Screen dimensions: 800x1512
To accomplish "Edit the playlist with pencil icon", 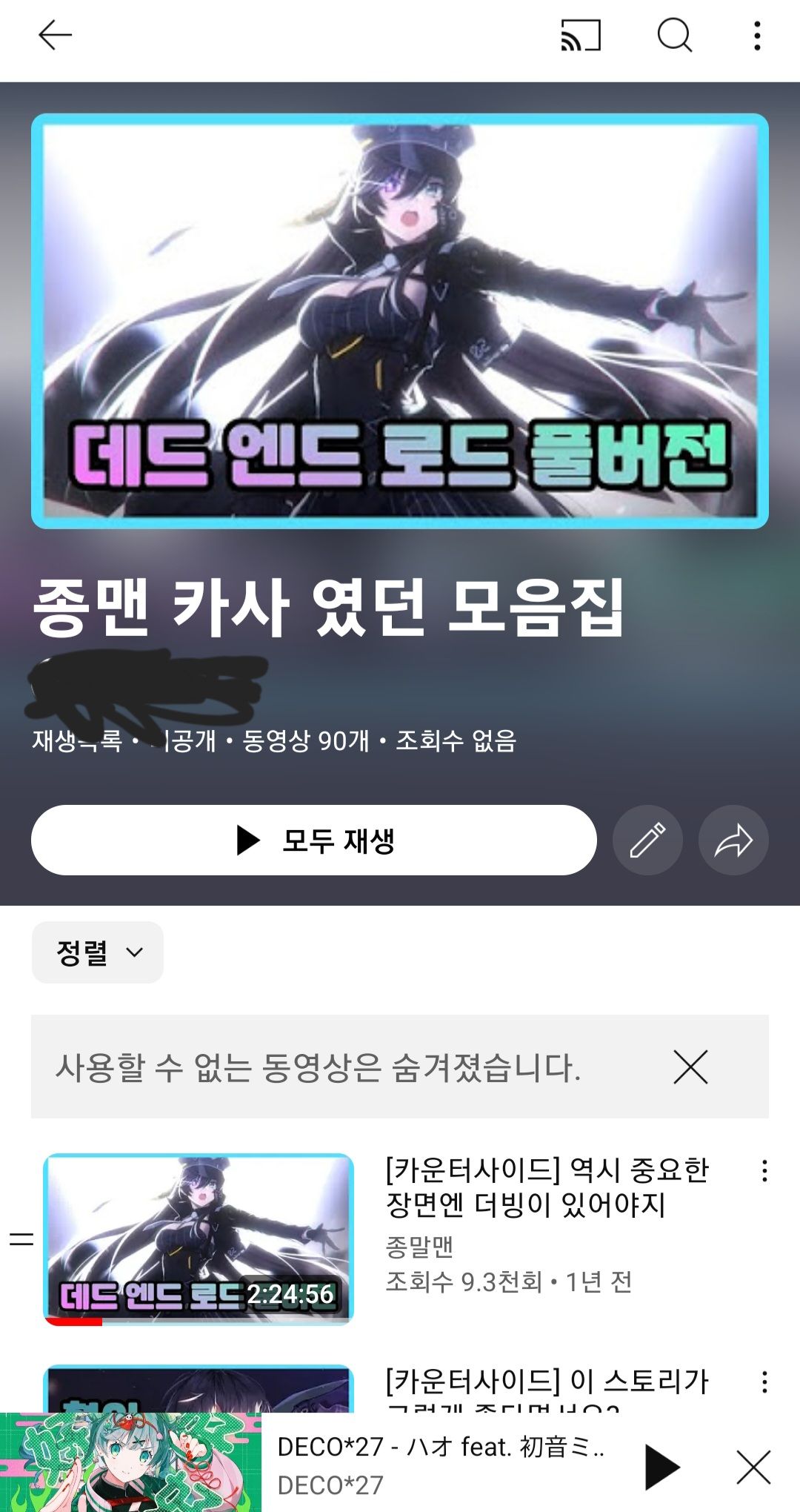I will tap(647, 840).
